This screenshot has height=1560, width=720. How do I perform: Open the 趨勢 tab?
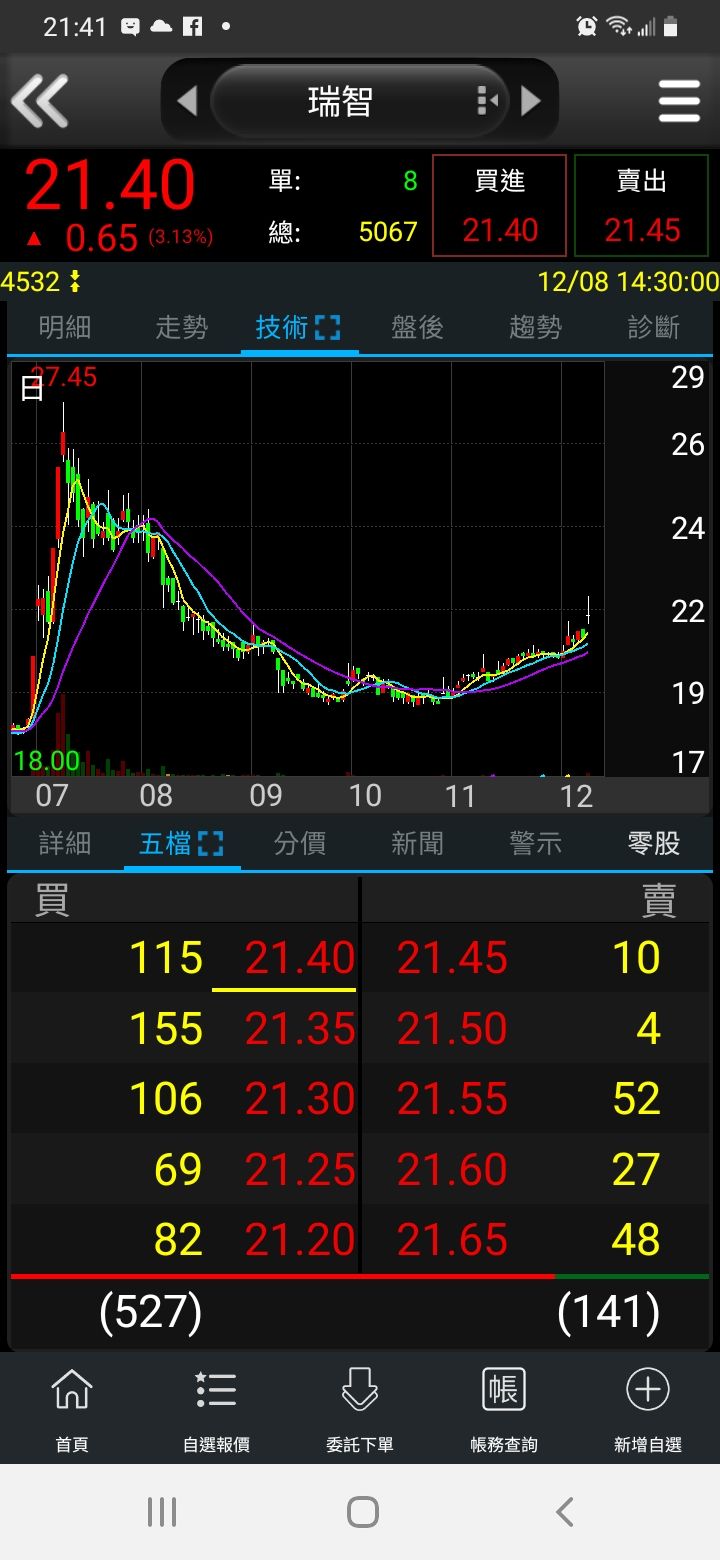(535, 327)
